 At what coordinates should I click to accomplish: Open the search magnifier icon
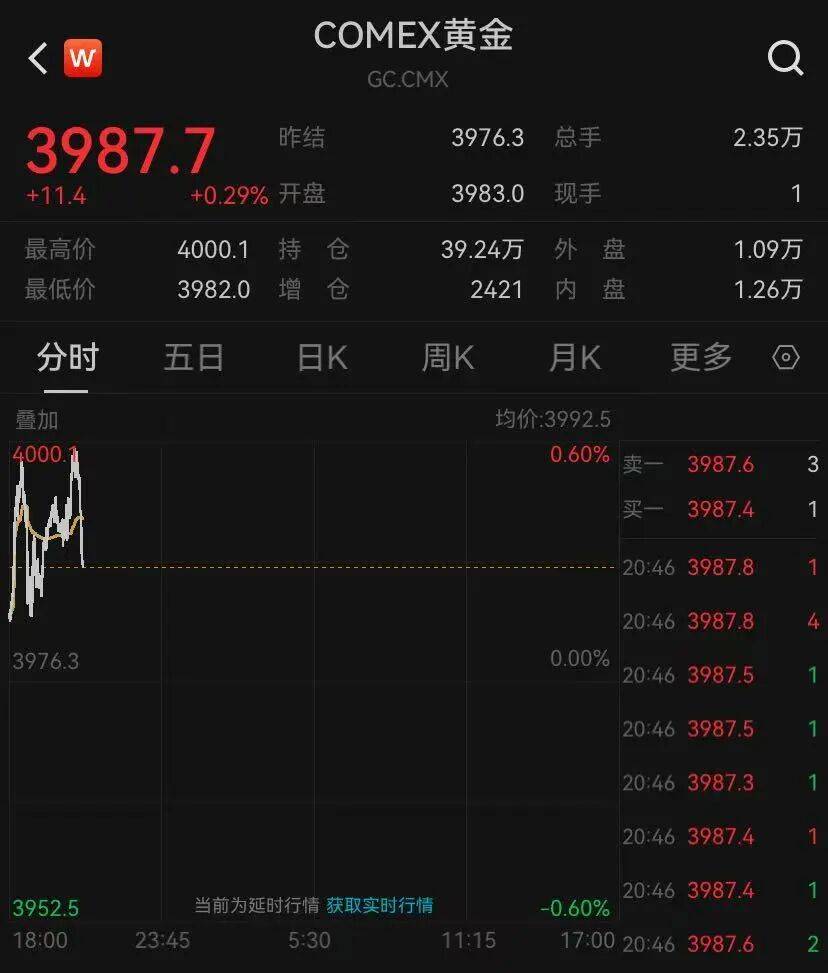pyautogui.click(x=785, y=59)
